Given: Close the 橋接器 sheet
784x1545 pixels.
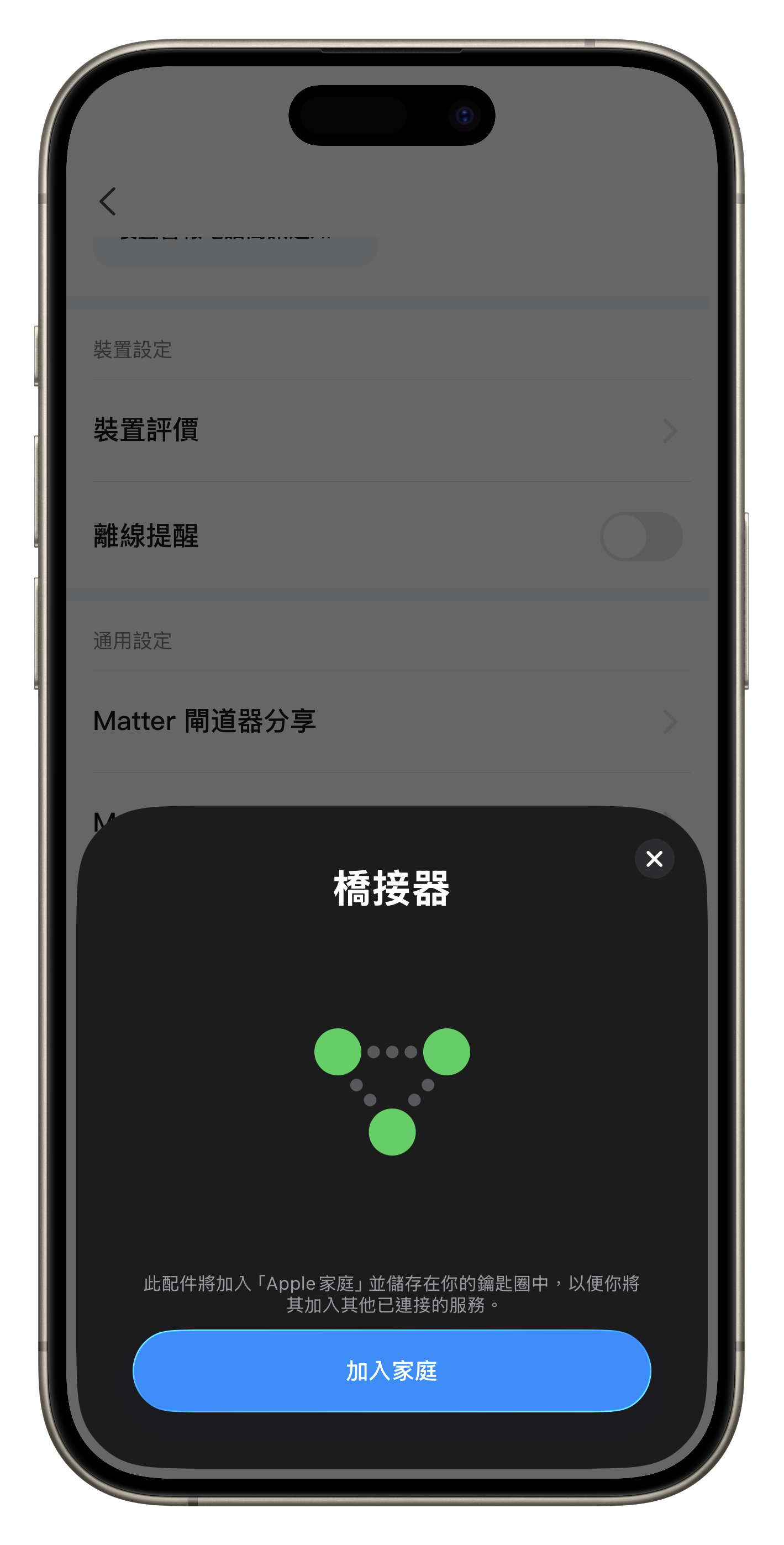Looking at the screenshot, I should [x=654, y=859].
